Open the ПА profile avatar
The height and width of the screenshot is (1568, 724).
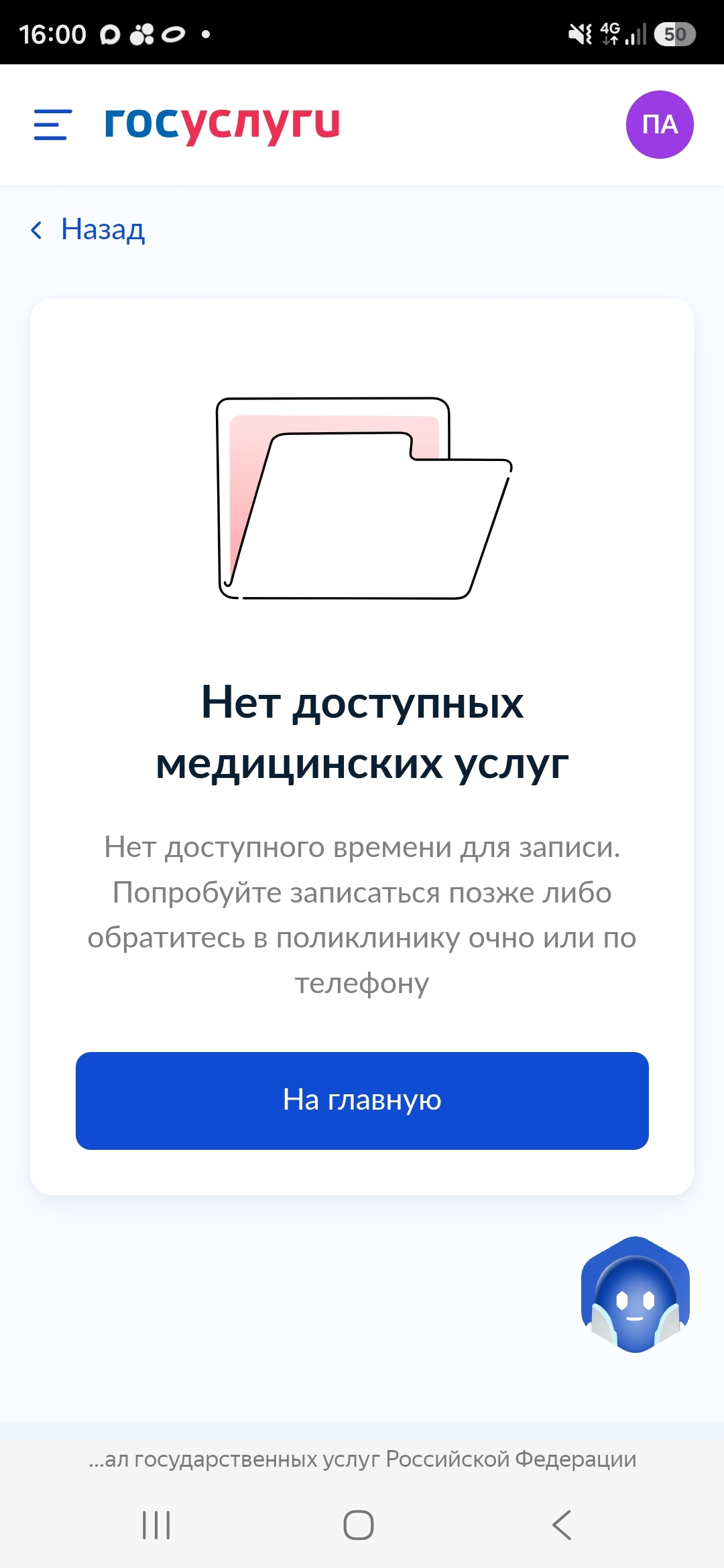click(x=660, y=125)
